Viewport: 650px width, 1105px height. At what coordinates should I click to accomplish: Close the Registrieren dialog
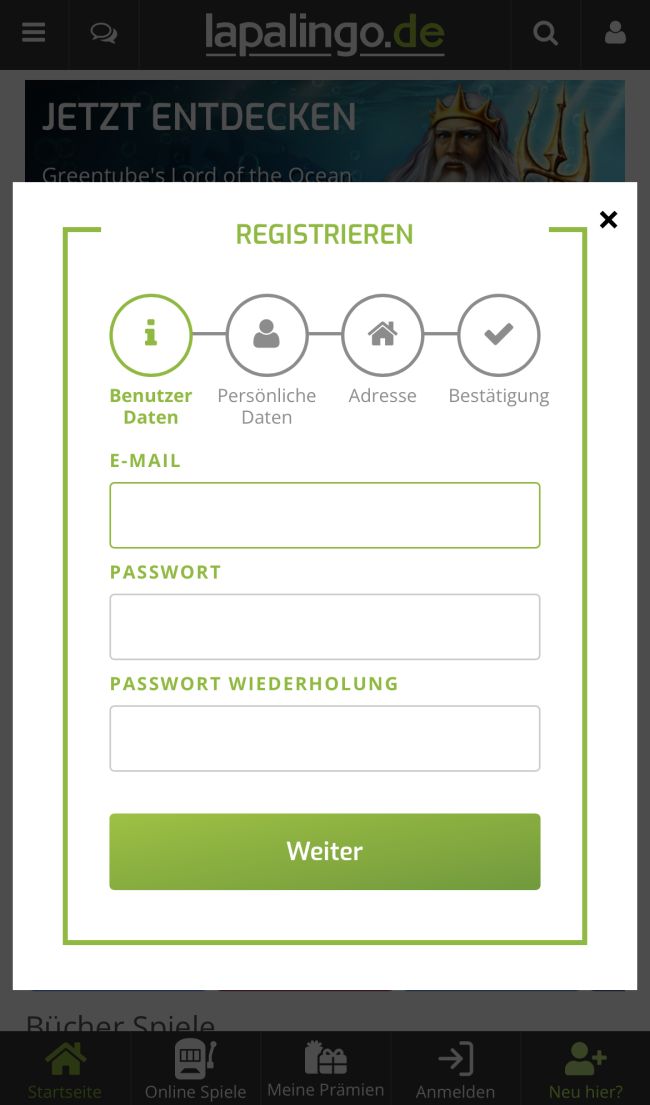tap(608, 220)
